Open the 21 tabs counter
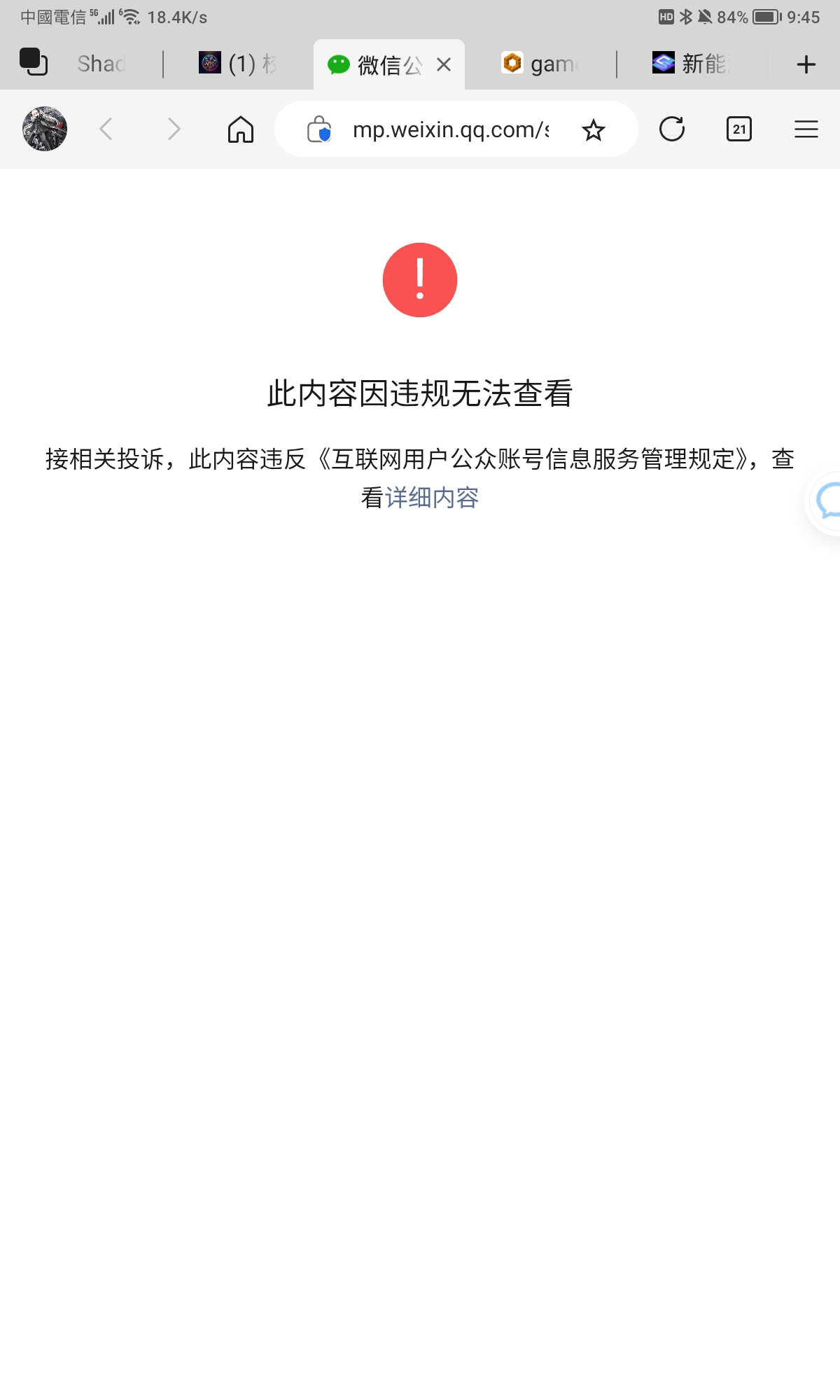The height and width of the screenshot is (1400, 840). pos(739,129)
